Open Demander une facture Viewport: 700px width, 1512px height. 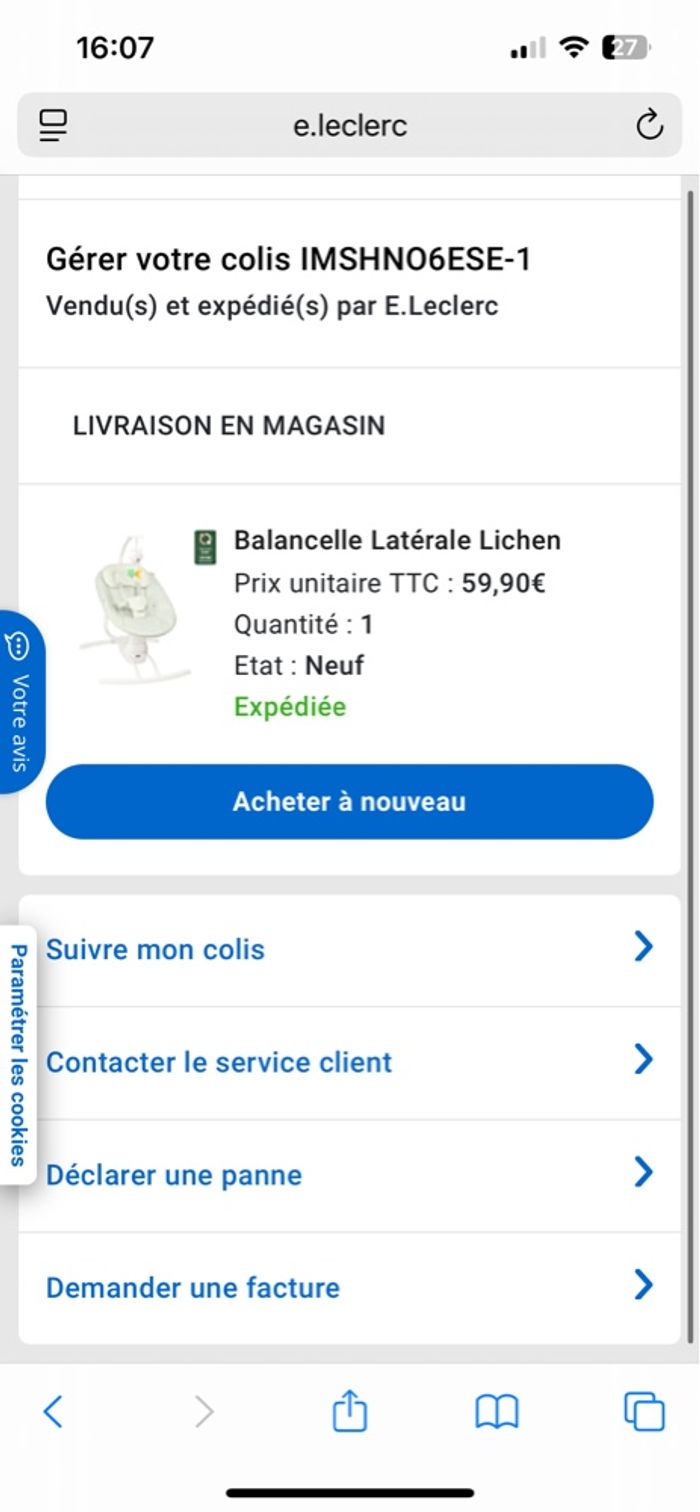(x=349, y=1287)
